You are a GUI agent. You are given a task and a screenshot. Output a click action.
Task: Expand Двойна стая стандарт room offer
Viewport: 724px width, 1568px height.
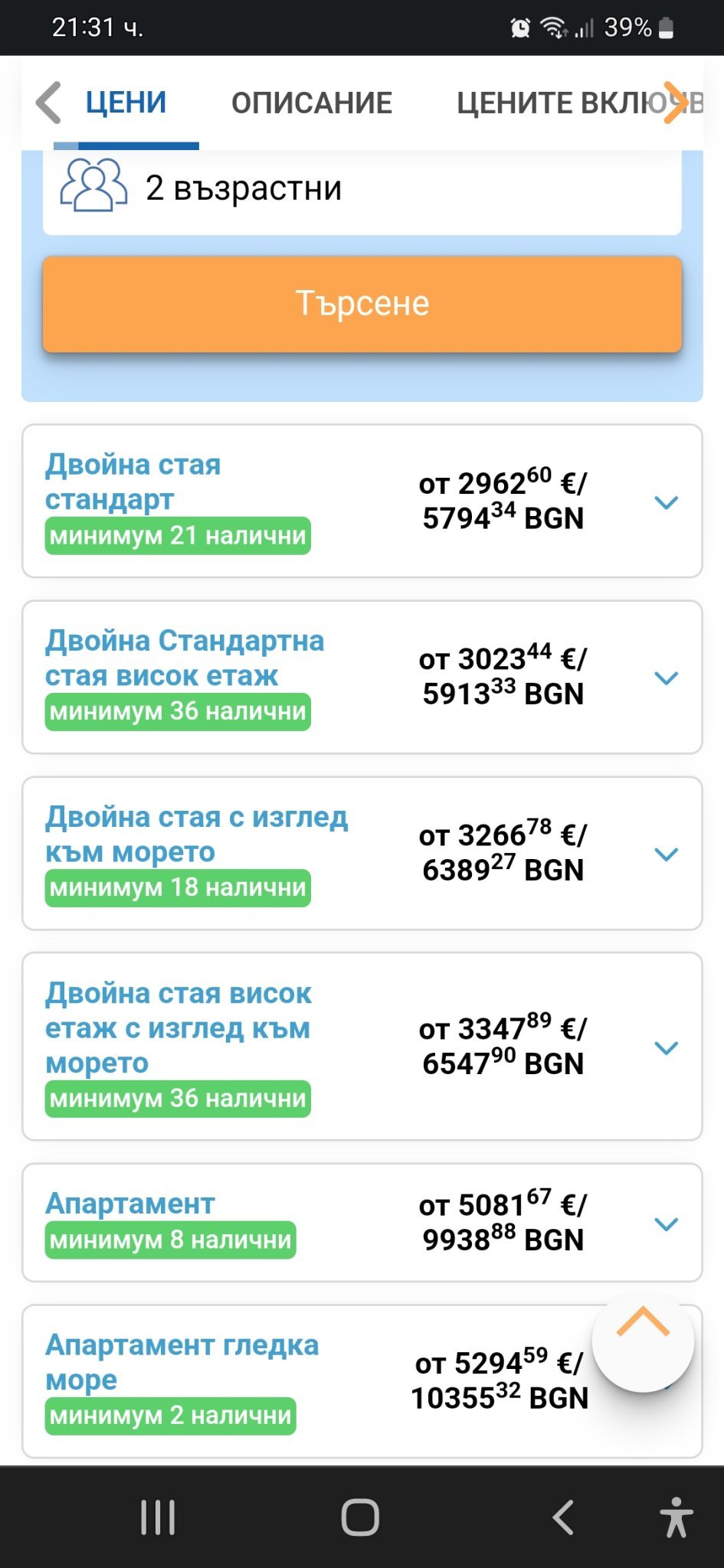pyautogui.click(x=667, y=502)
